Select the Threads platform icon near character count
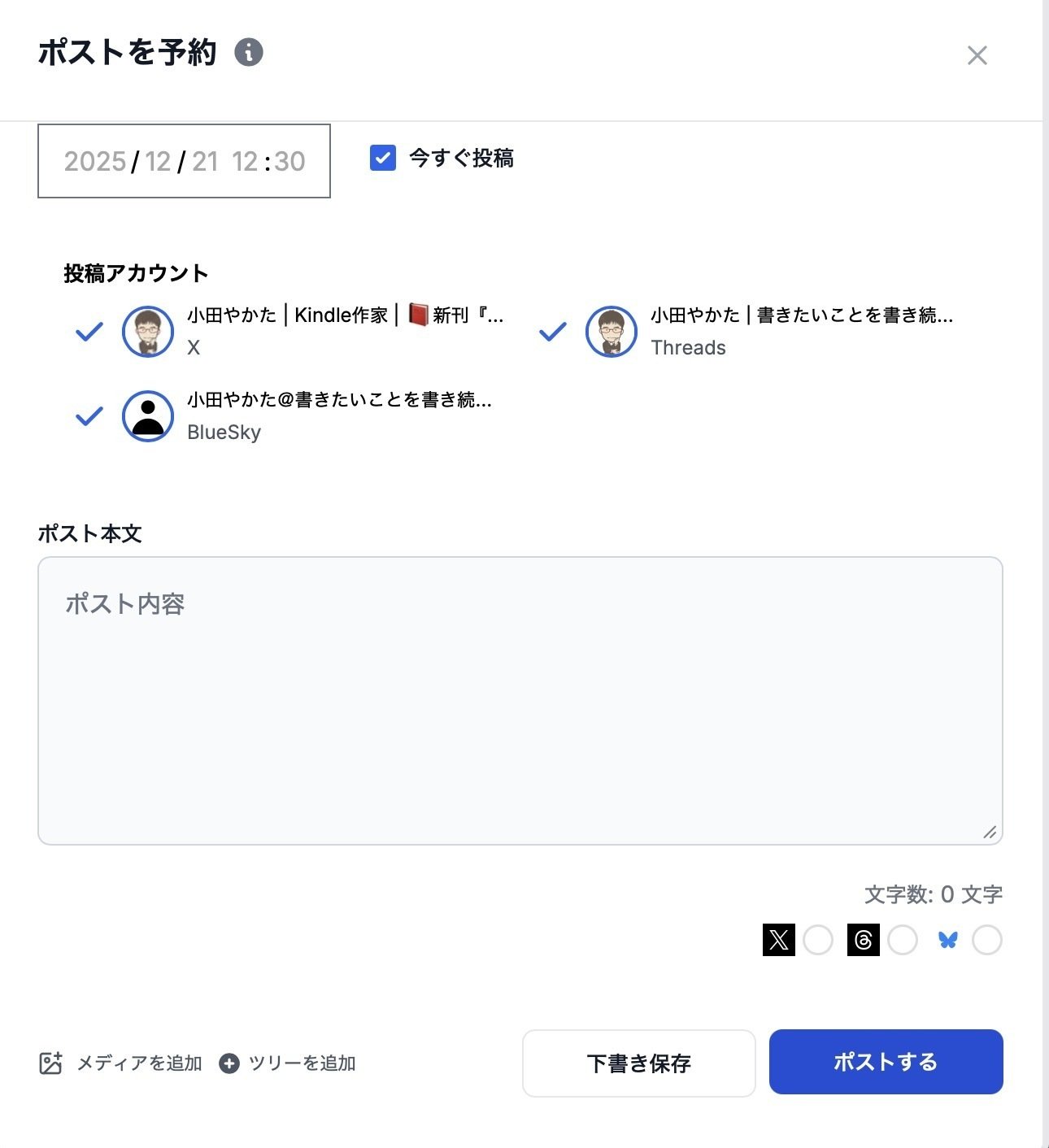1049x1148 pixels. tap(864, 940)
